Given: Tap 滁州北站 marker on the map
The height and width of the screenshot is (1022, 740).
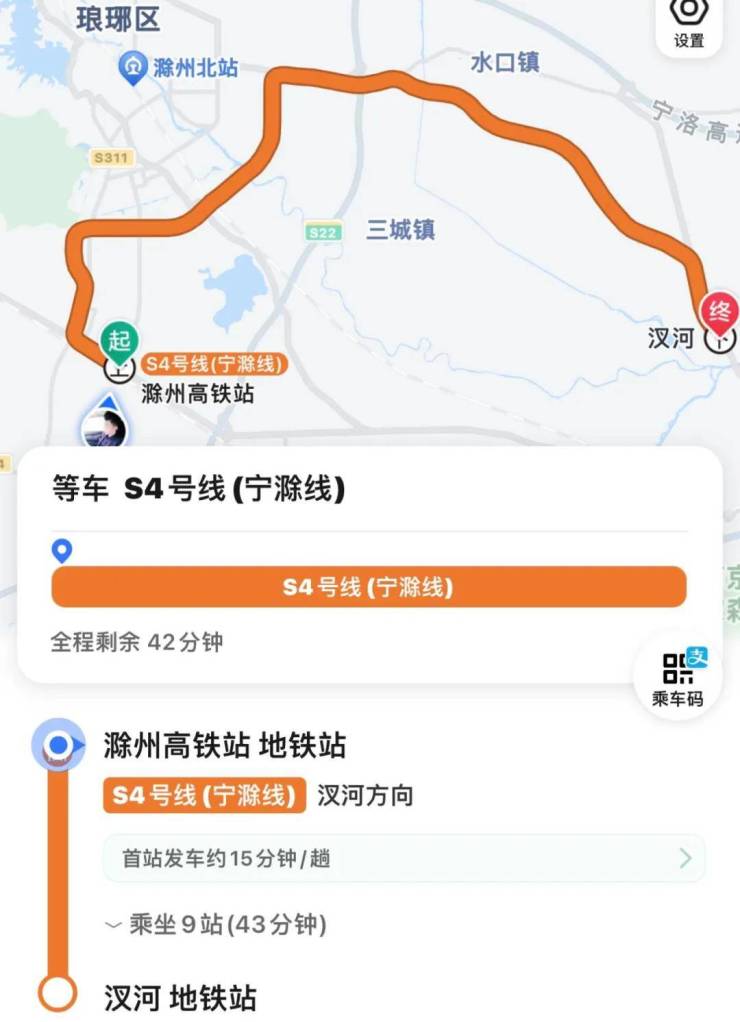Looking at the screenshot, I should pos(178,68).
